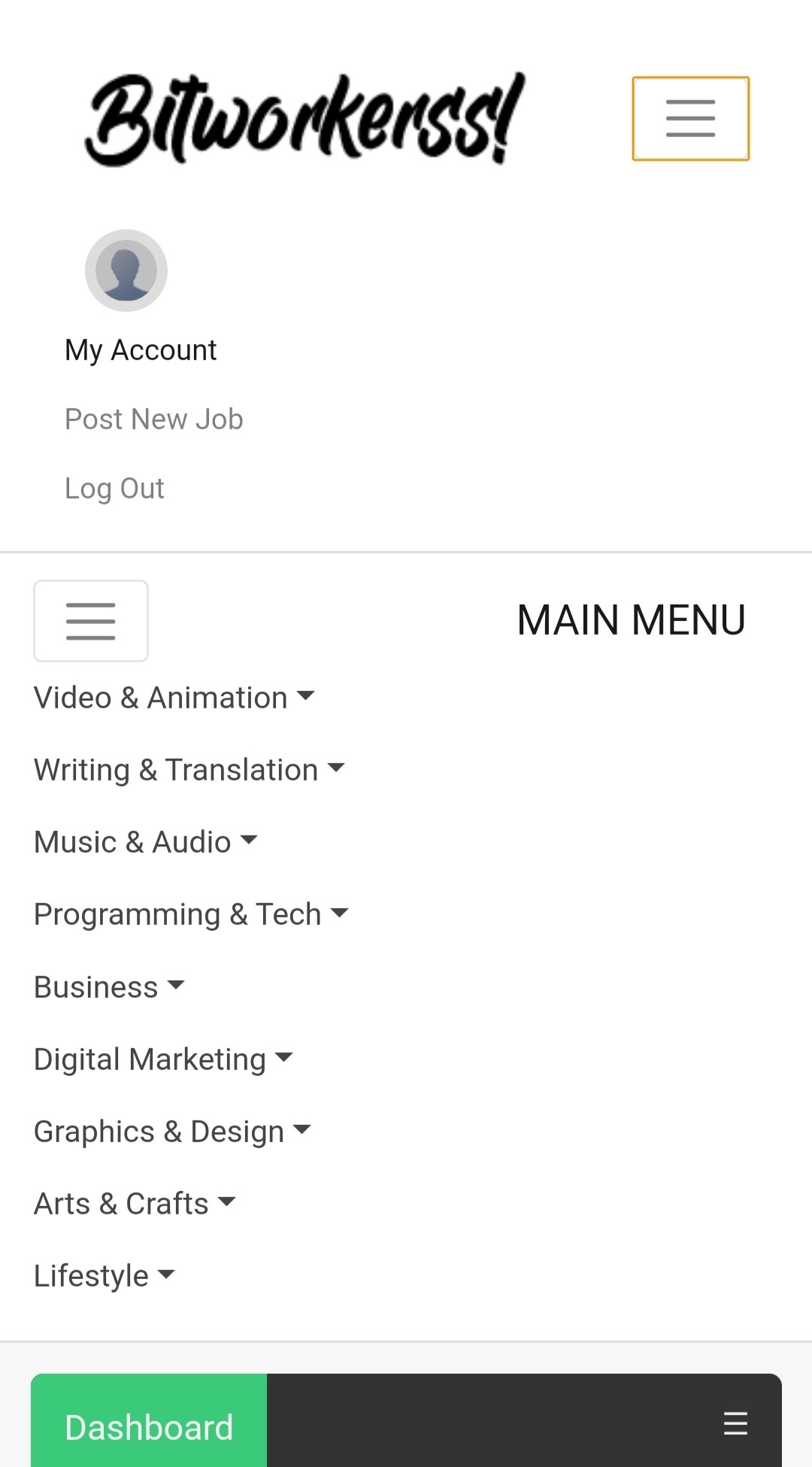Expand the Lifestyle category
This screenshot has width=812, height=1467.
coord(105,1276)
